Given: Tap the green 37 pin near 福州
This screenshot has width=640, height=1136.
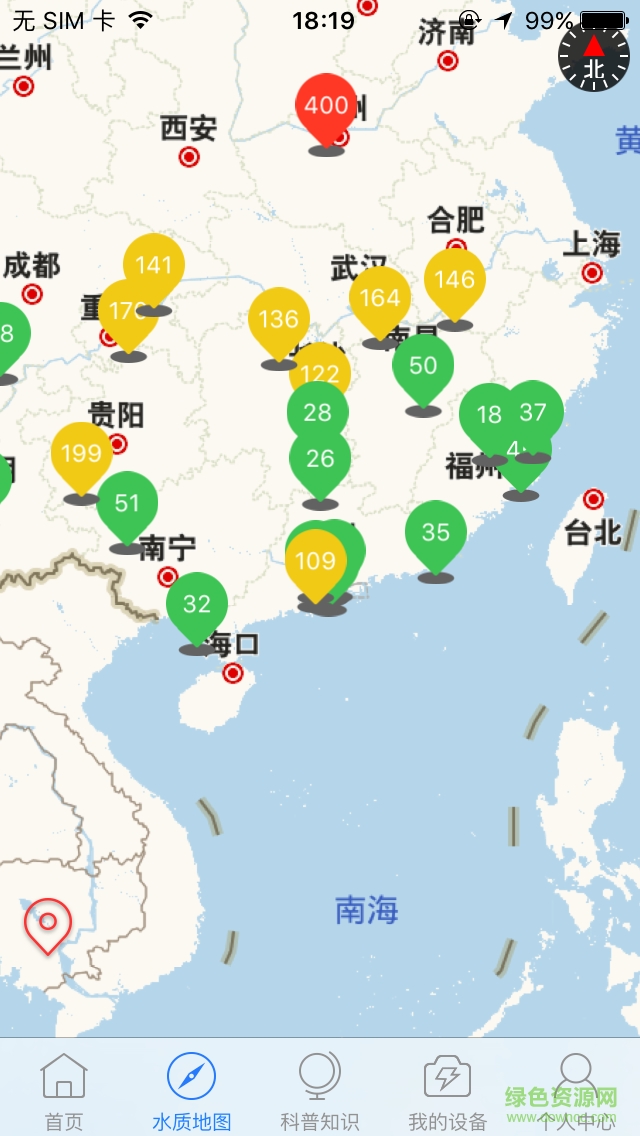Looking at the screenshot, I should (x=534, y=412).
